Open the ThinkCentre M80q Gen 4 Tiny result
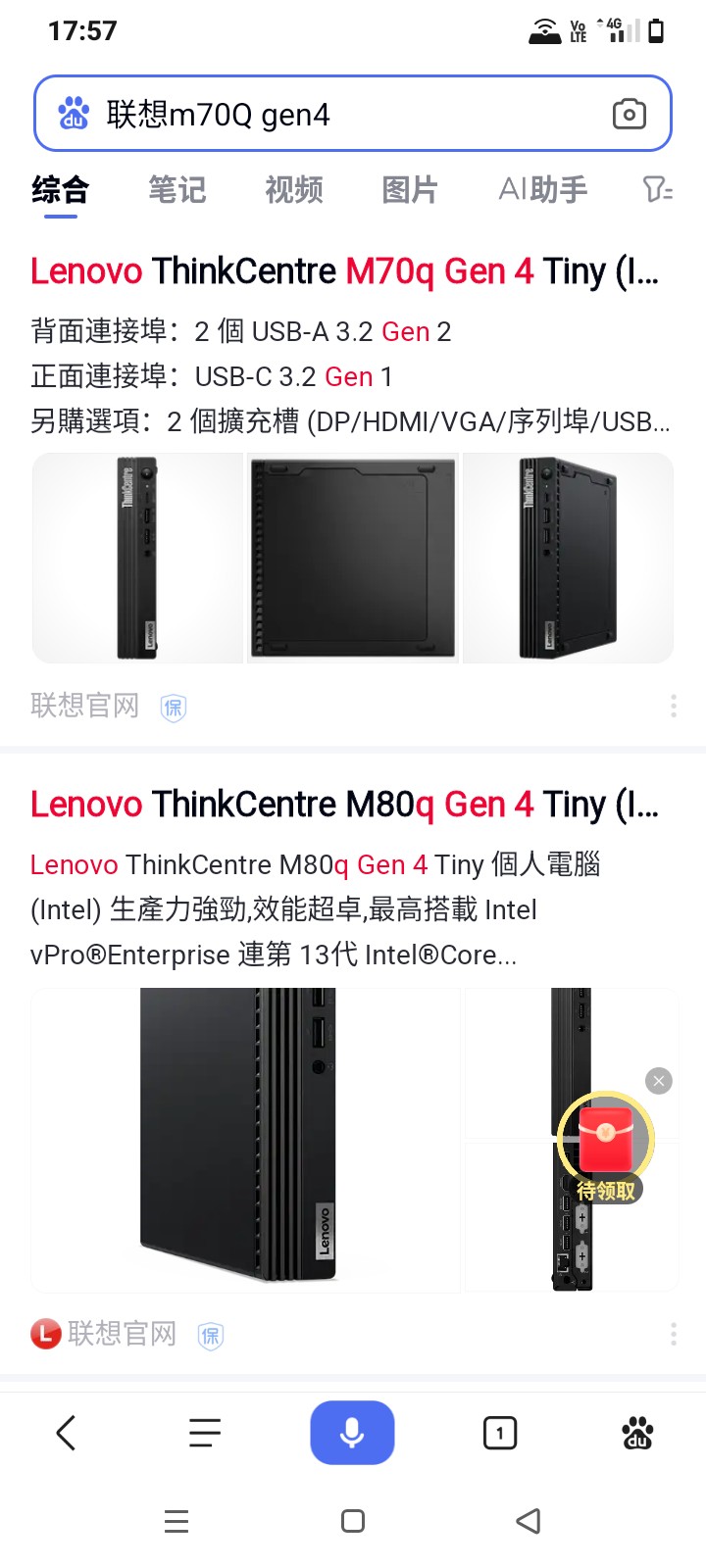This screenshot has height=1568, width=706. pos(343,805)
